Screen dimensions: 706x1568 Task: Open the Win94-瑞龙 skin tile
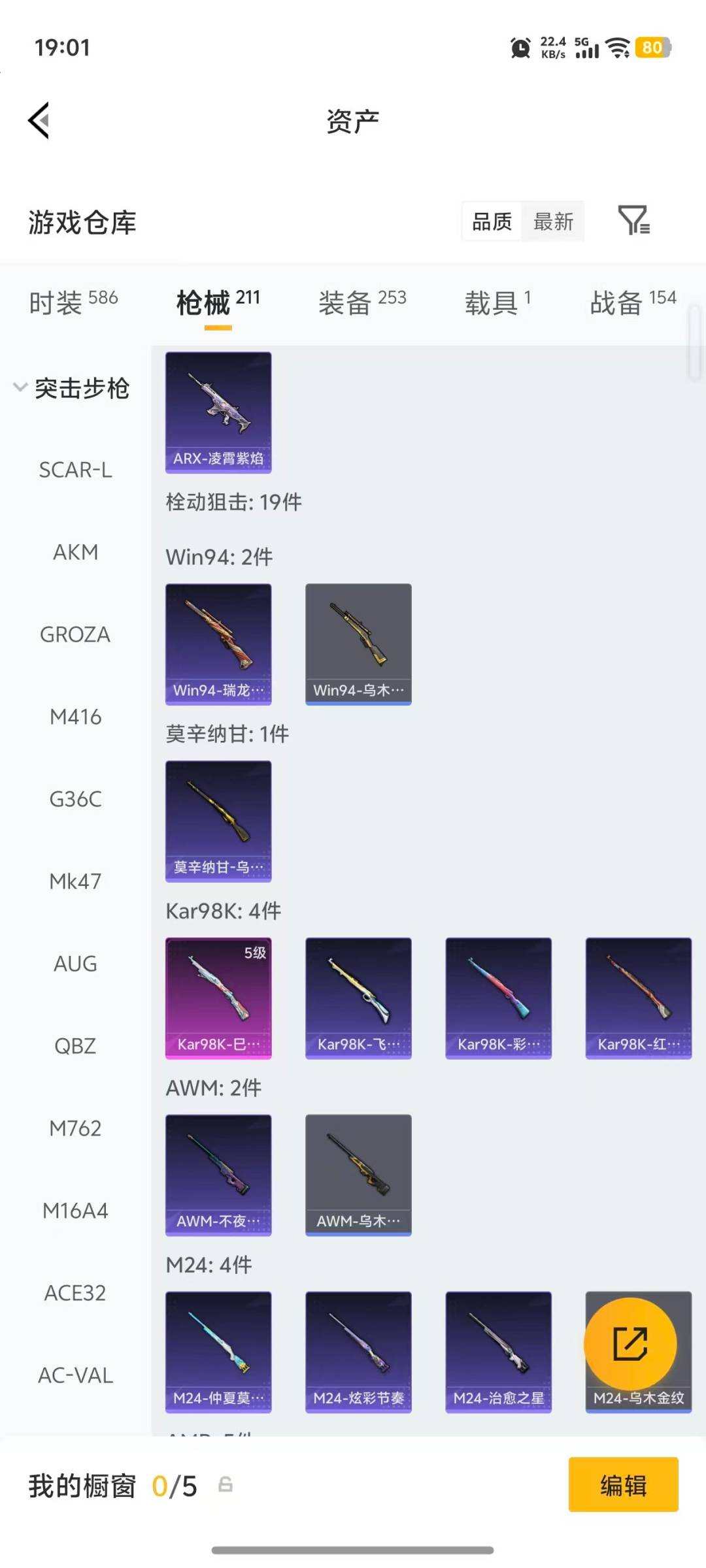pos(218,644)
